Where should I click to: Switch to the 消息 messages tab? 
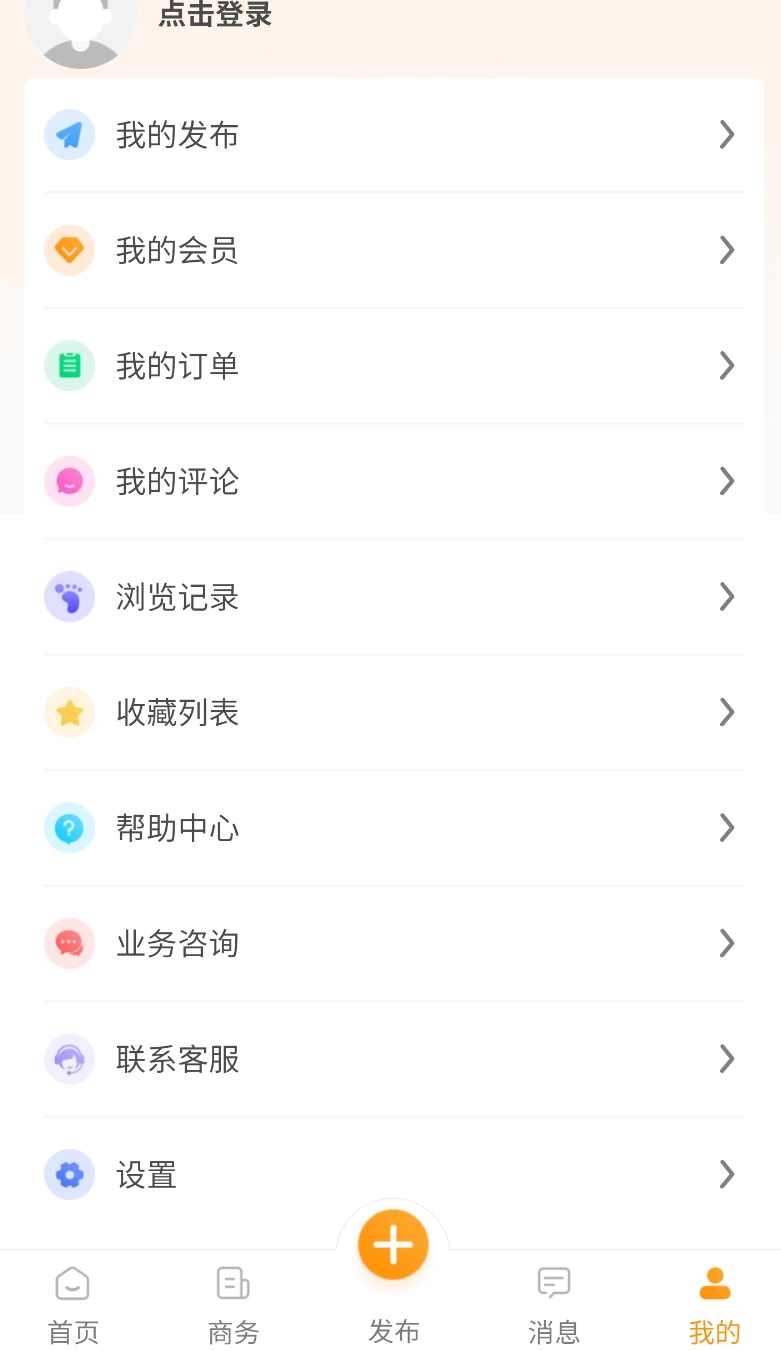[x=553, y=1303]
